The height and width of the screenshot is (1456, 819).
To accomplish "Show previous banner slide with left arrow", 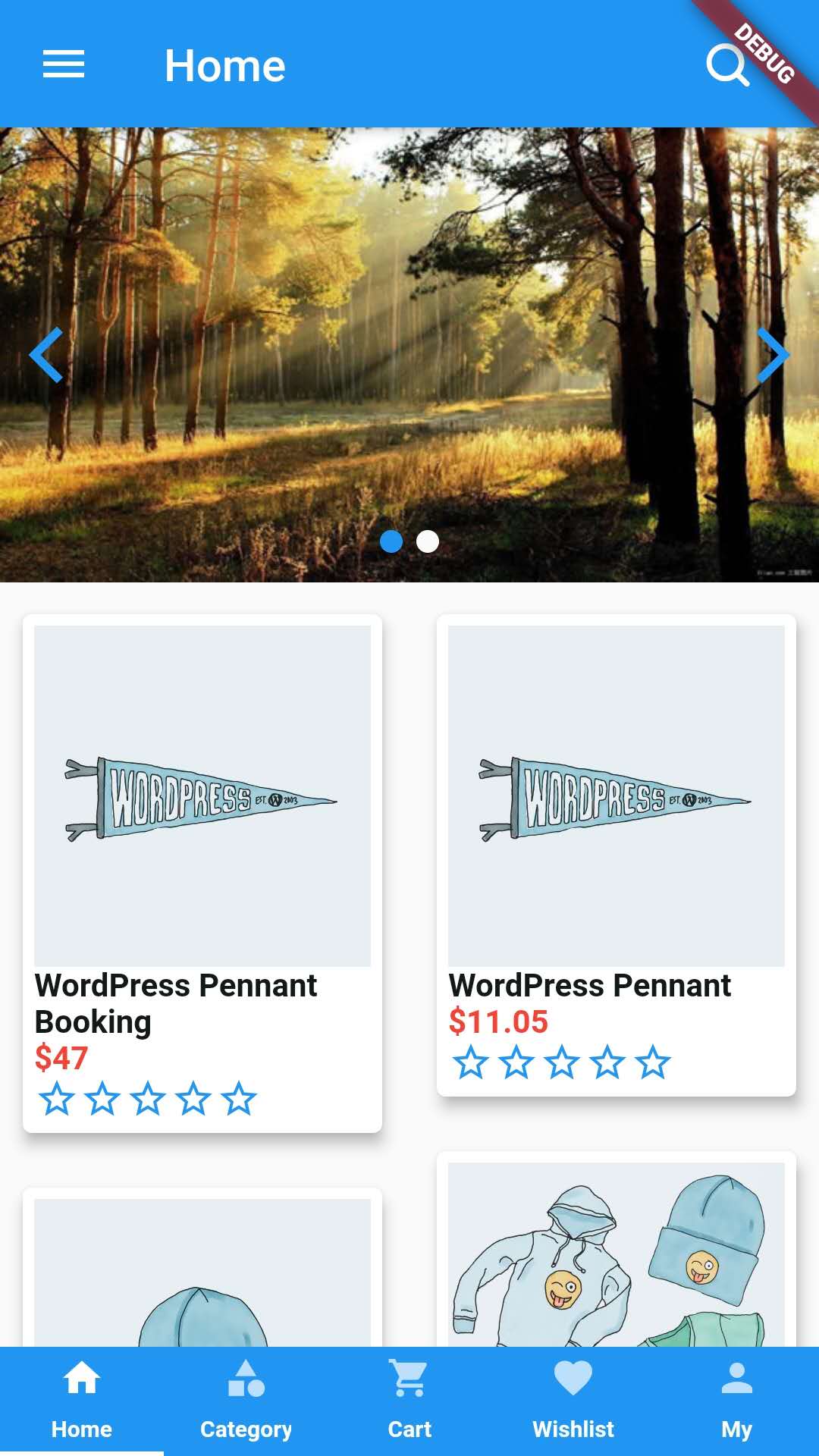I will [x=45, y=355].
